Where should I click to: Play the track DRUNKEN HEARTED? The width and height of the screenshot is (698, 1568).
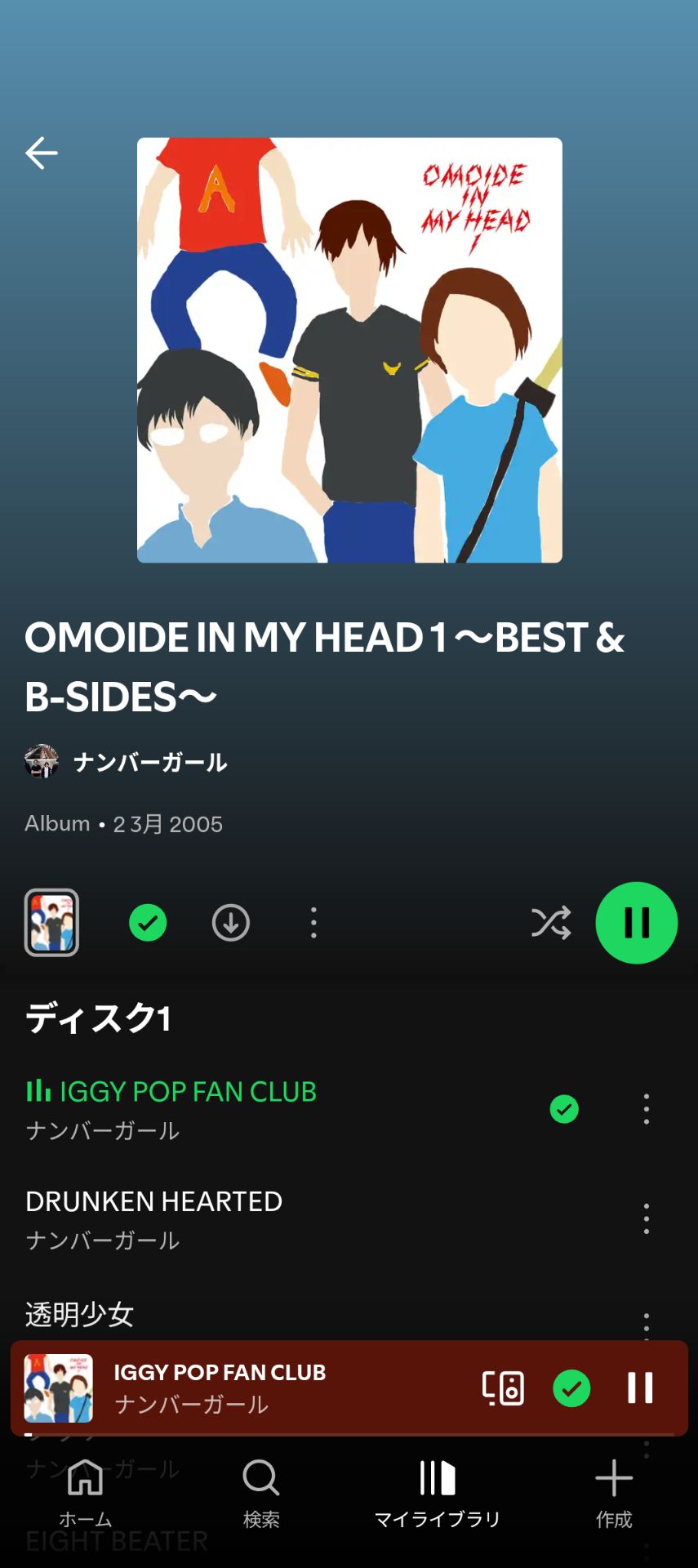[310, 1219]
